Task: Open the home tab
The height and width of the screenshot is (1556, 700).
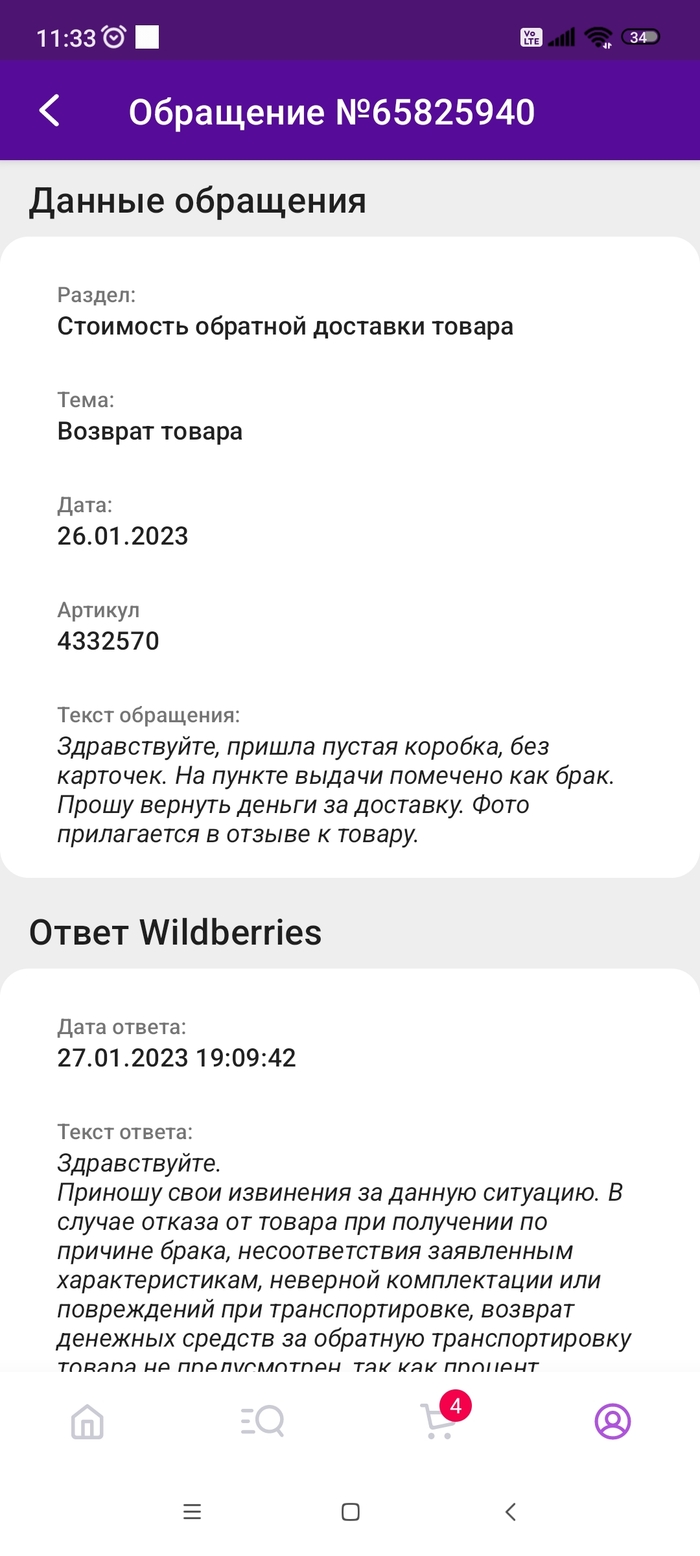Action: tap(88, 1421)
